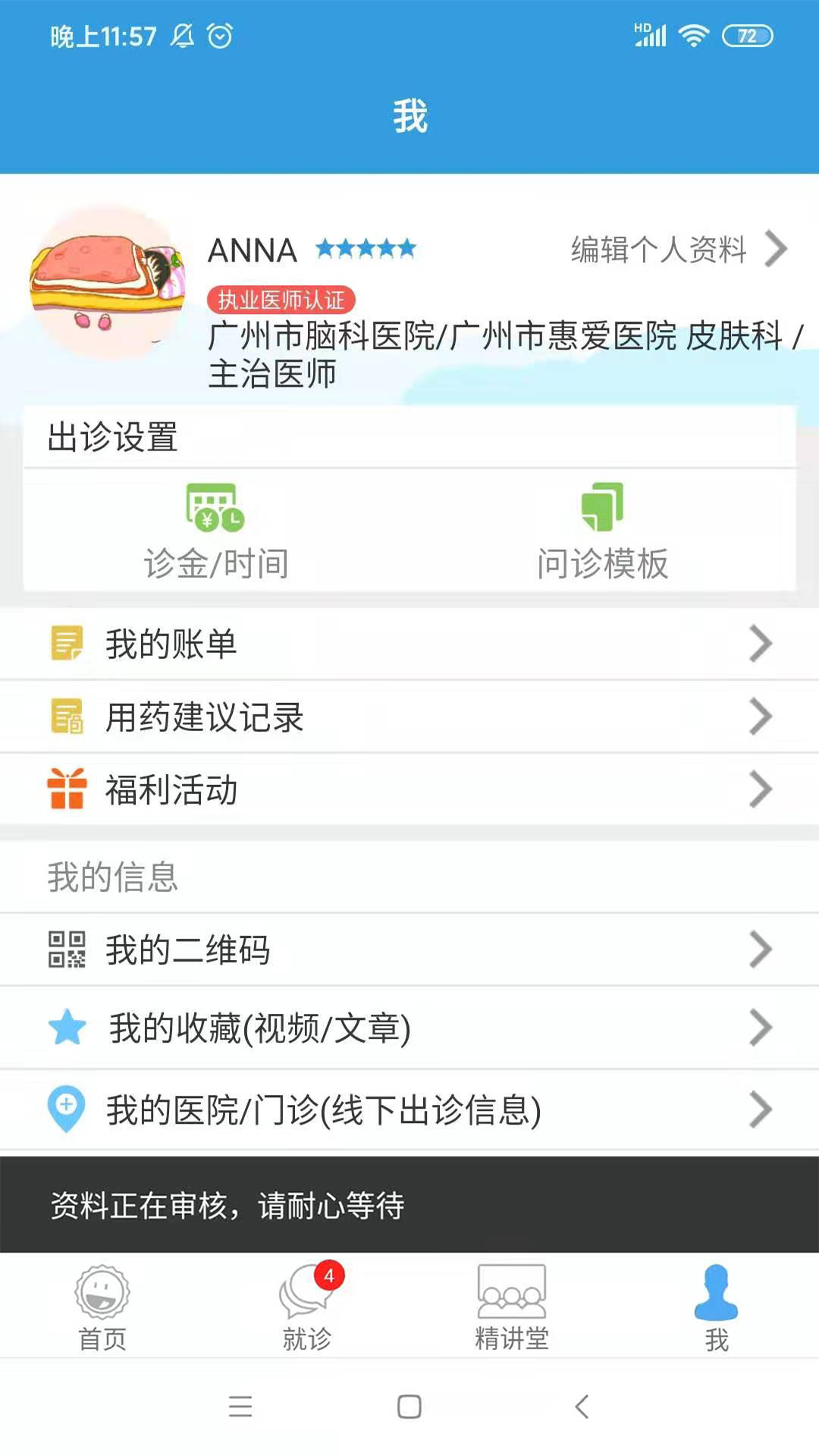Tap the 资料正在审核 review banner
The width and height of the screenshot is (819, 1456).
227,1203
